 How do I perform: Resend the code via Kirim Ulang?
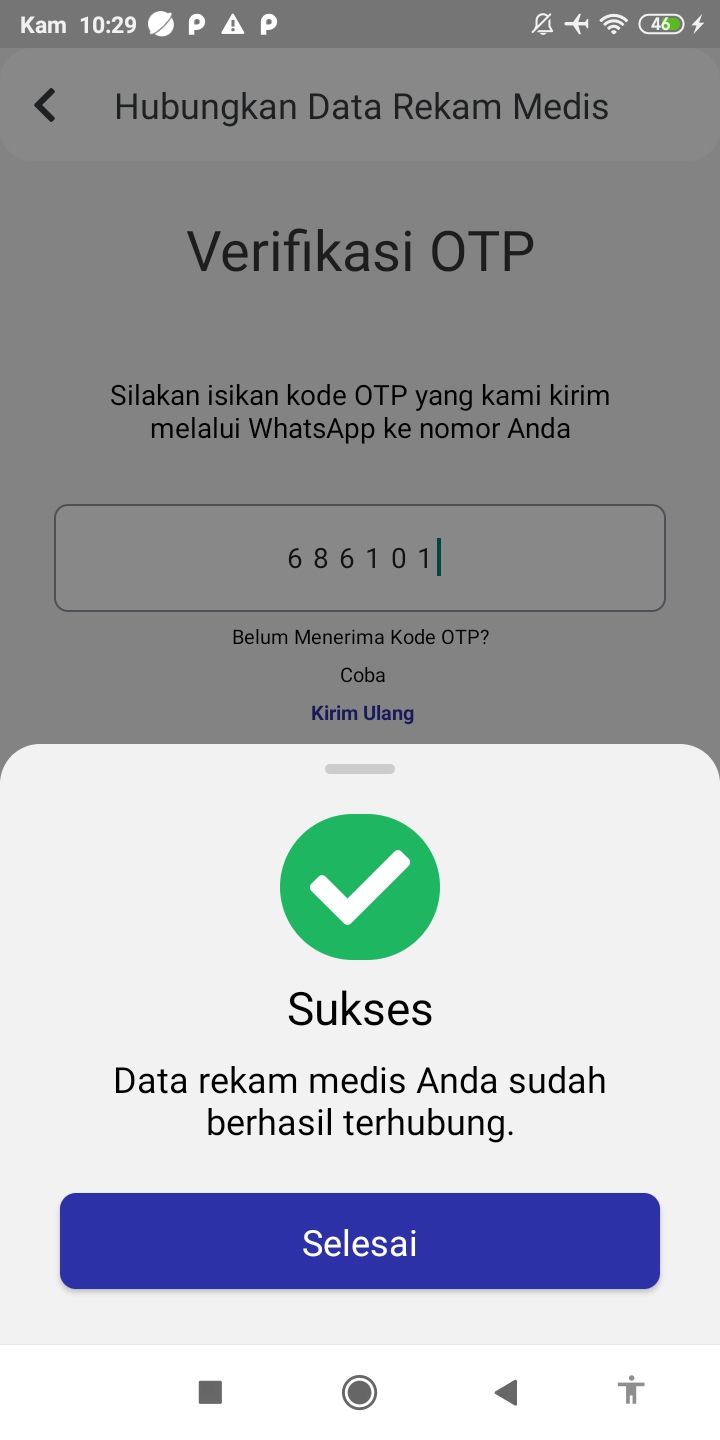coord(362,713)
